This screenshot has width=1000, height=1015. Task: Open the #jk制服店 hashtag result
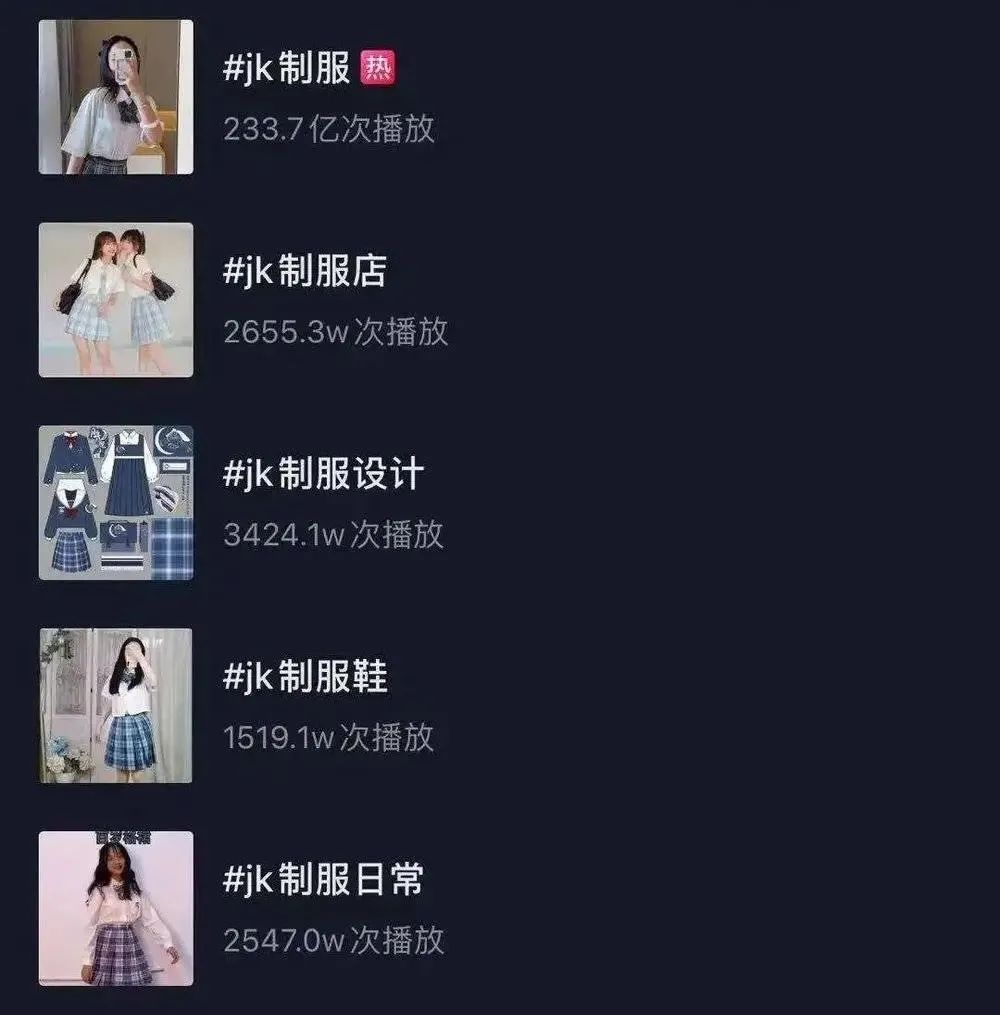point(305,272)
